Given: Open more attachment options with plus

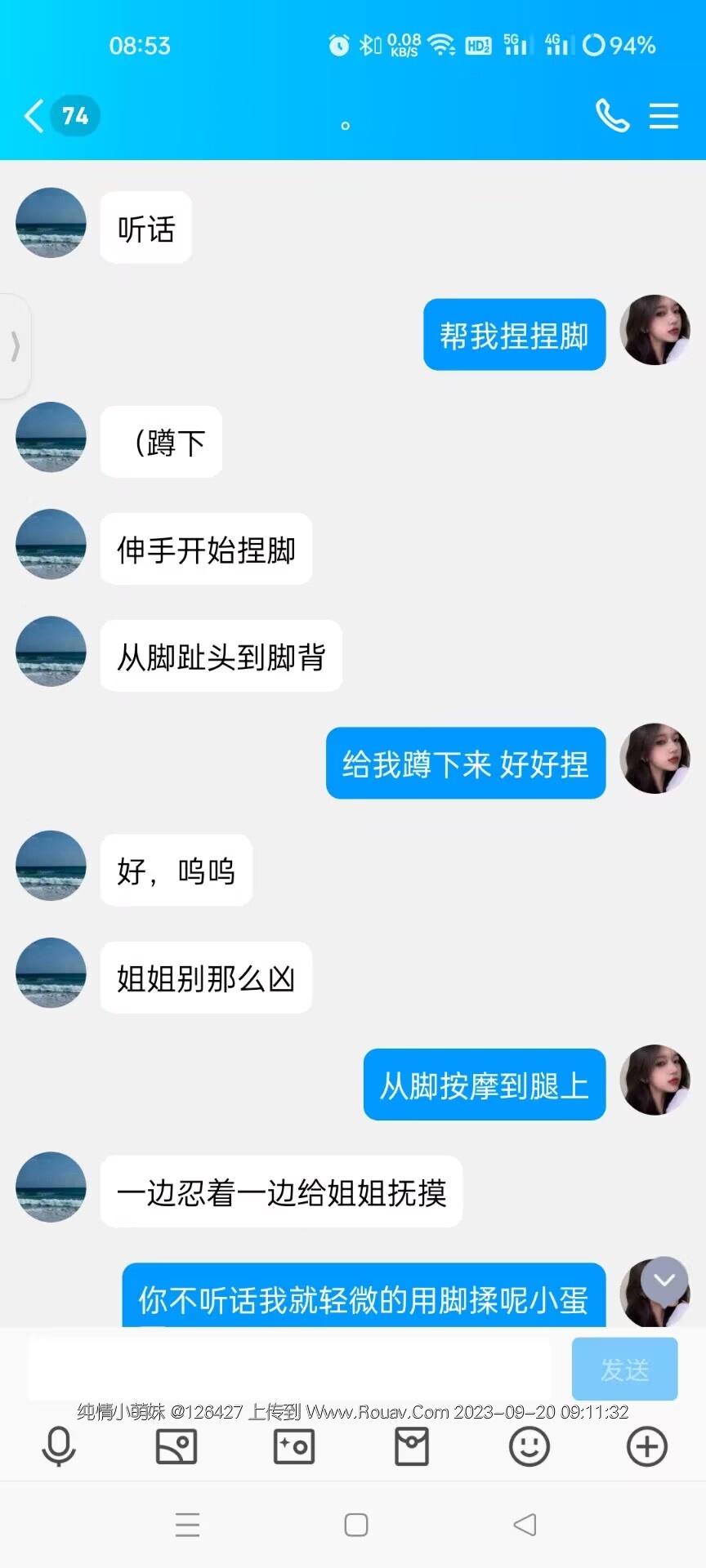Looking at the screenshot, I should (647, 1446).
